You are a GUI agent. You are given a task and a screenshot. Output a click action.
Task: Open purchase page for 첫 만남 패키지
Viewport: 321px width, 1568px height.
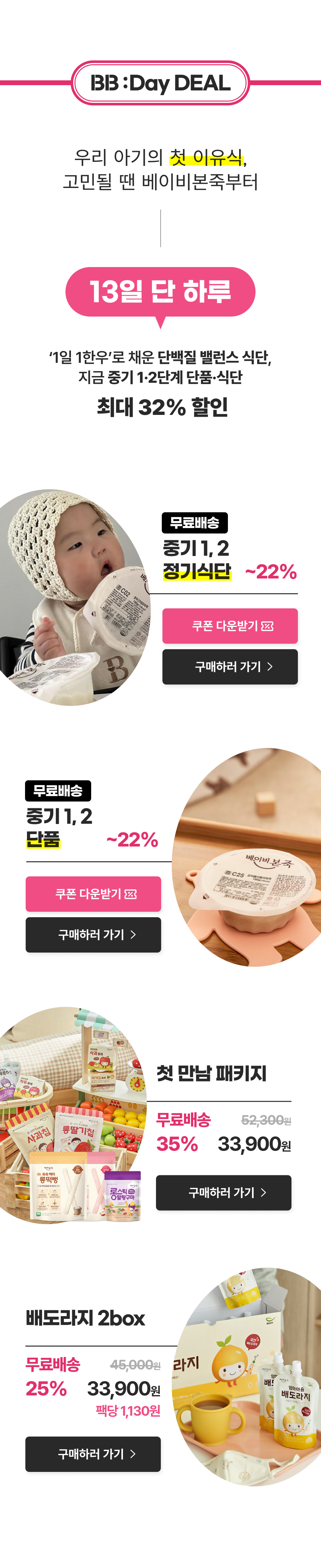(223, 1192)
